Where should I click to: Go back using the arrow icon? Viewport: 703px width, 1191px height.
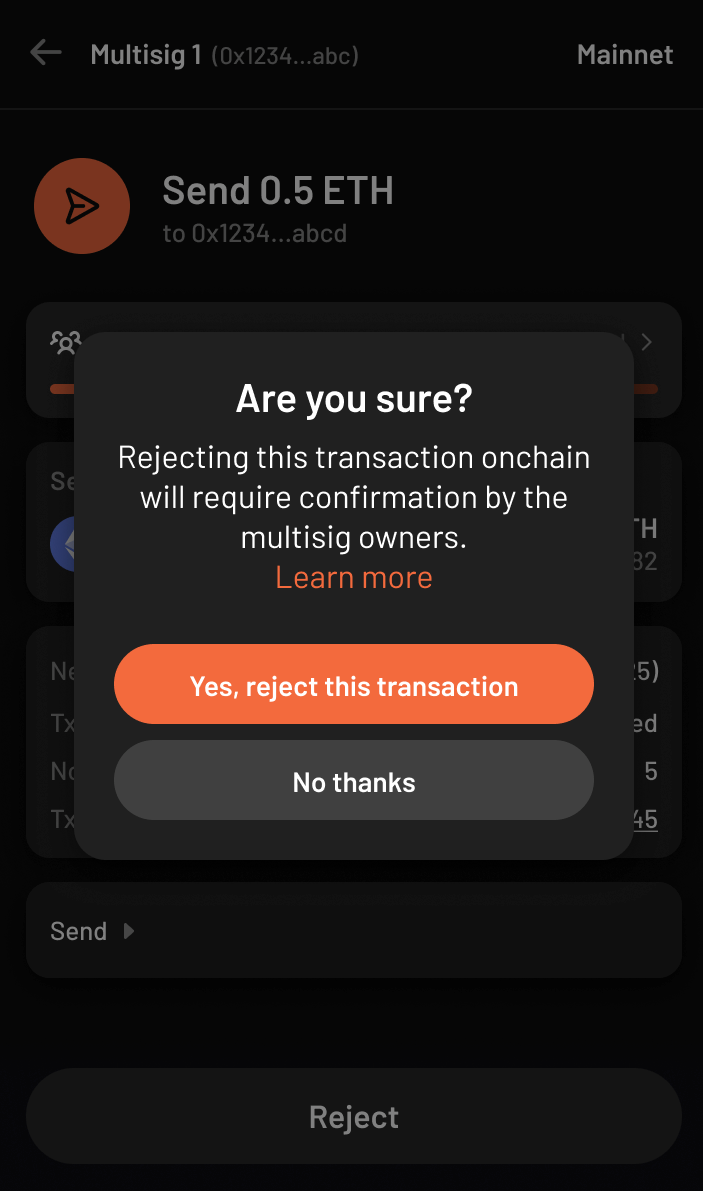[46, 53]
